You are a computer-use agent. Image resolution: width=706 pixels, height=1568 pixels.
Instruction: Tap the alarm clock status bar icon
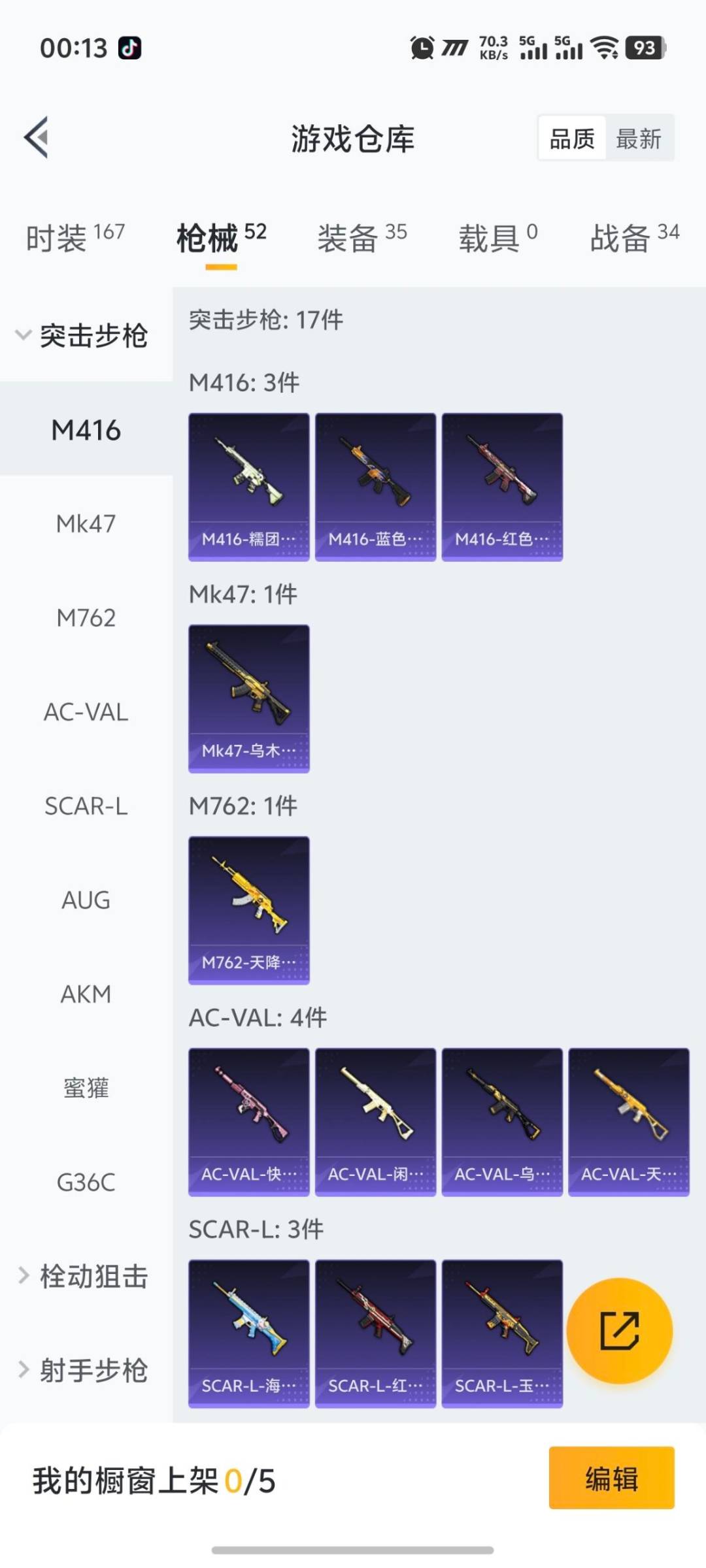422,47
